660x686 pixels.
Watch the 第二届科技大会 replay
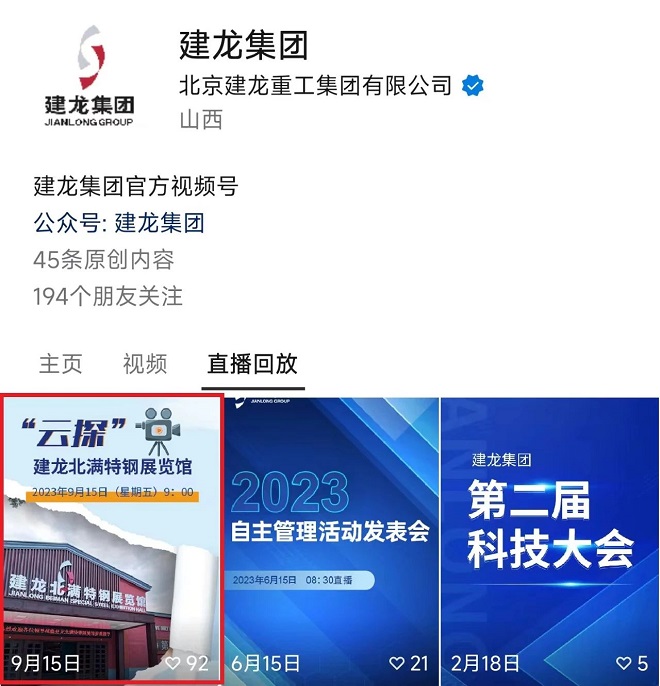(549, 538)
